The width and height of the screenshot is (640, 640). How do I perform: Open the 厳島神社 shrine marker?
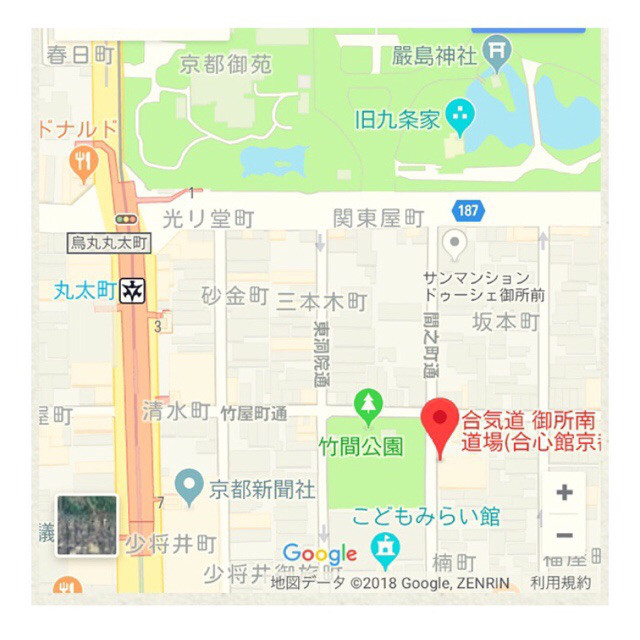(x=497, y=48)
